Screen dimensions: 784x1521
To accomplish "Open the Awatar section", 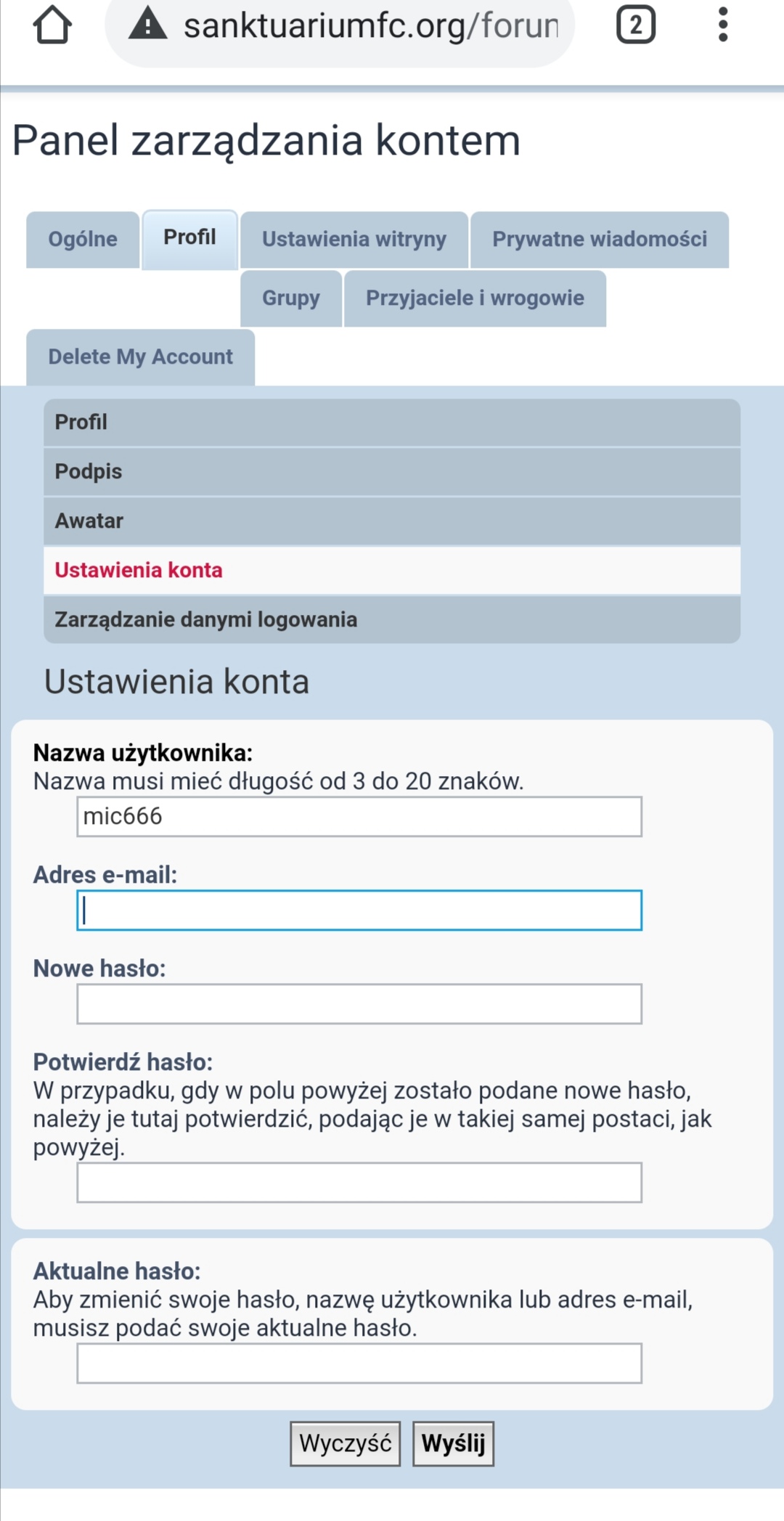I will click(392, 521).
